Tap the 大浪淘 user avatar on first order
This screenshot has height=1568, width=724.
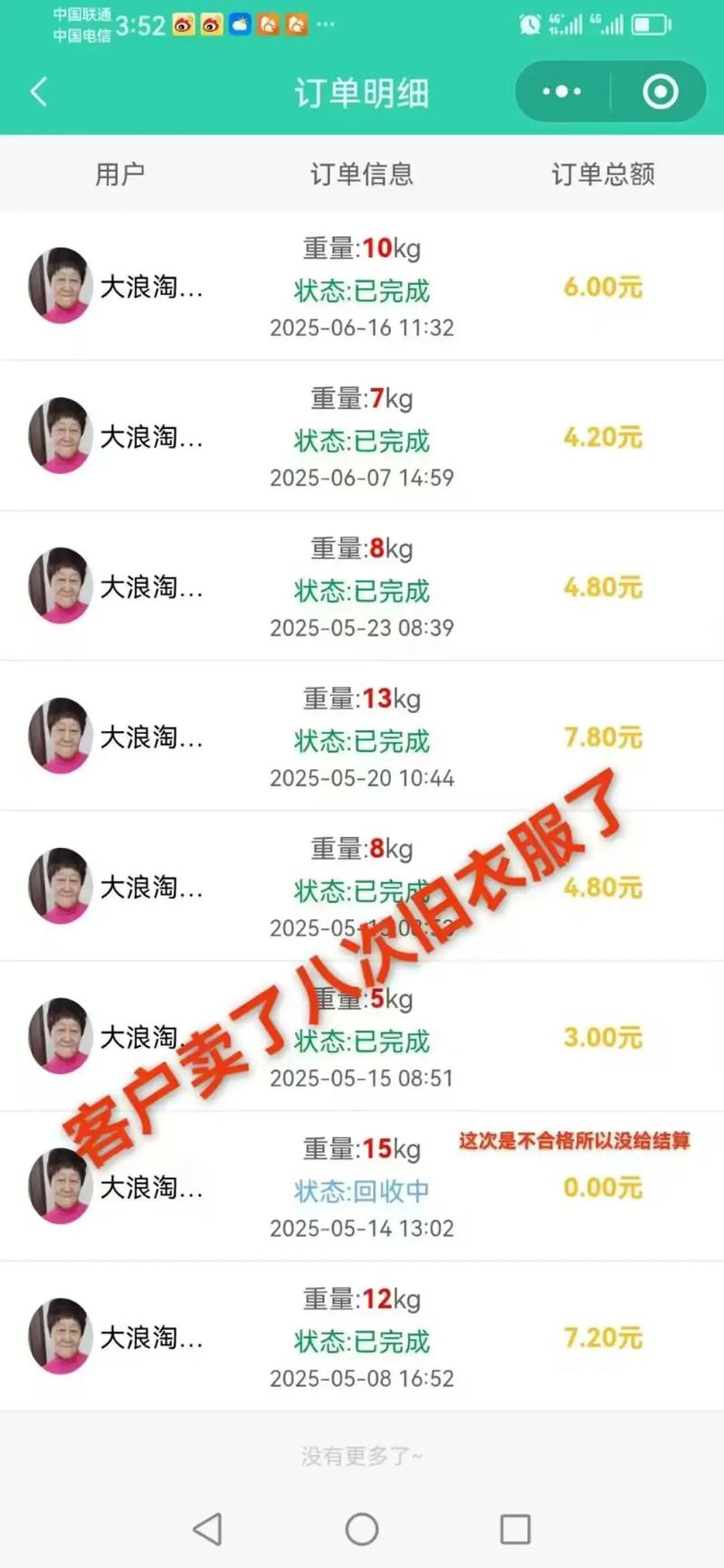click(60, 285)
